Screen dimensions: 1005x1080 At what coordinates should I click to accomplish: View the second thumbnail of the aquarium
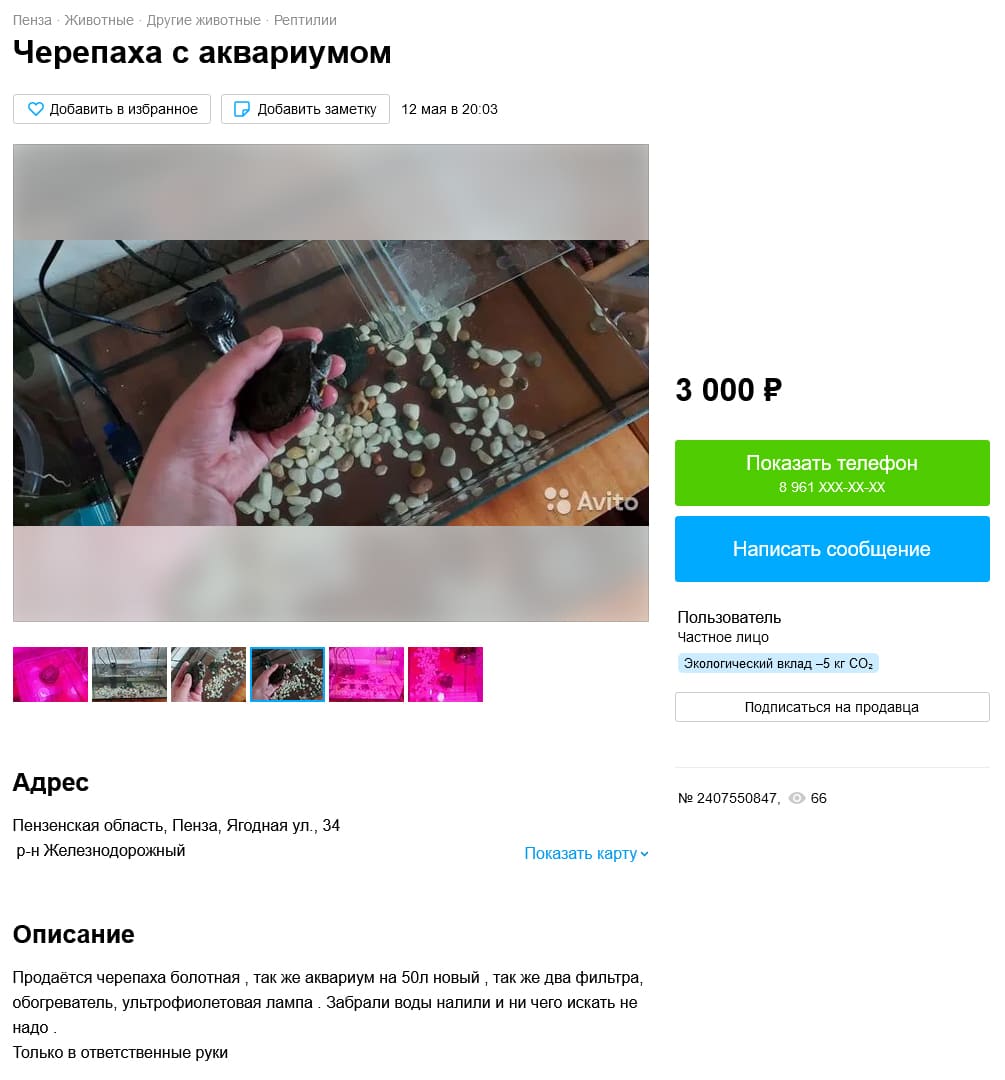(x=129, y=674)
